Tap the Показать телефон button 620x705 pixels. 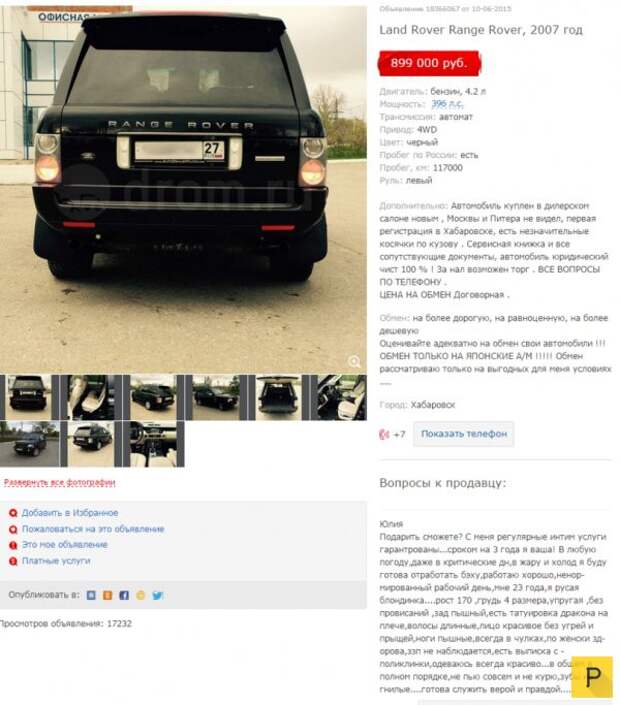coord(463,433)
